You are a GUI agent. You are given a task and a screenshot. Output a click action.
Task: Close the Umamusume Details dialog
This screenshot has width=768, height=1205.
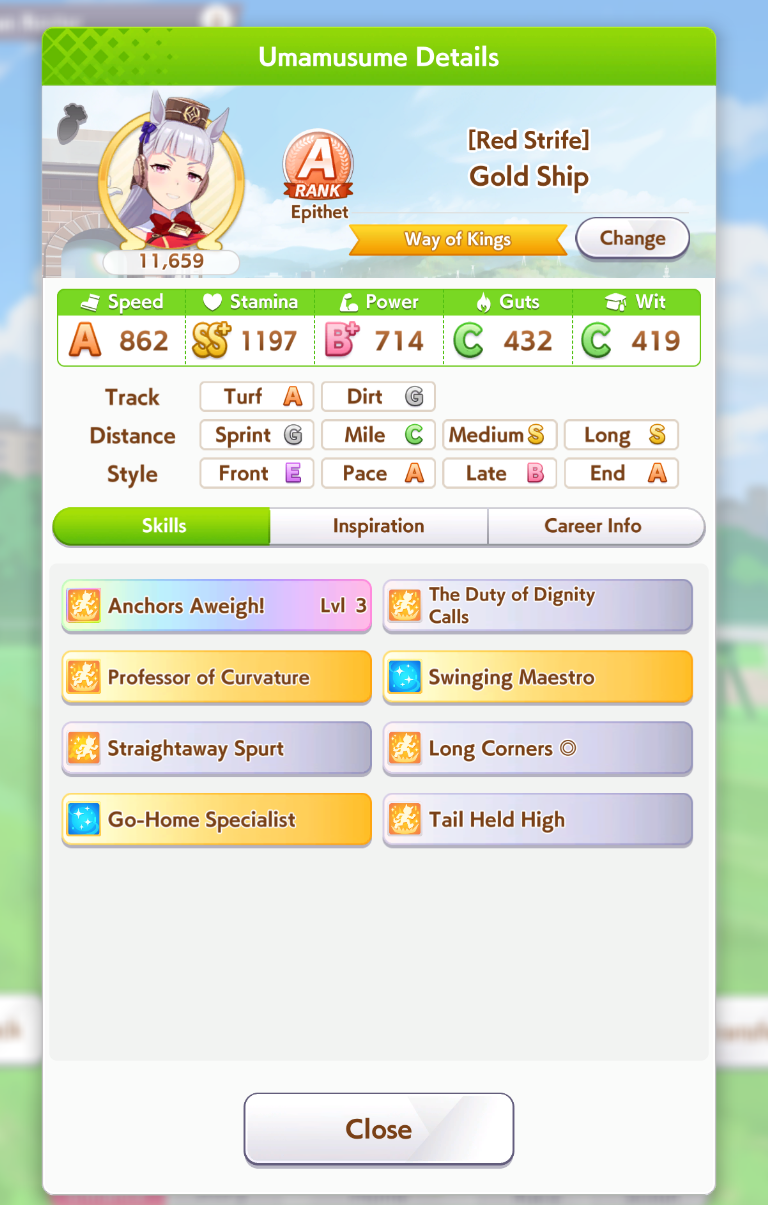pyautogui.click(x=378, y=1129)
